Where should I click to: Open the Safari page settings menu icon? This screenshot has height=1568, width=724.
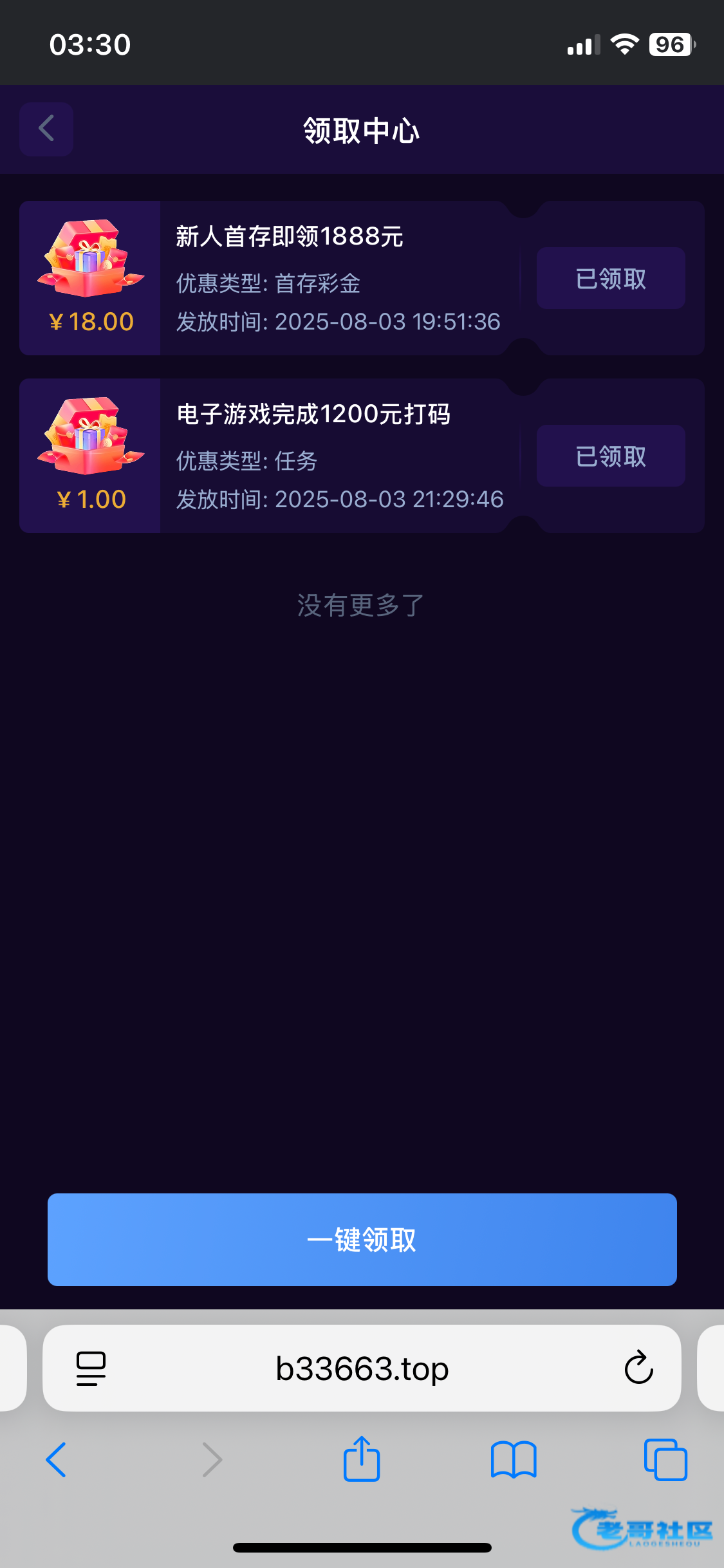91,1368
